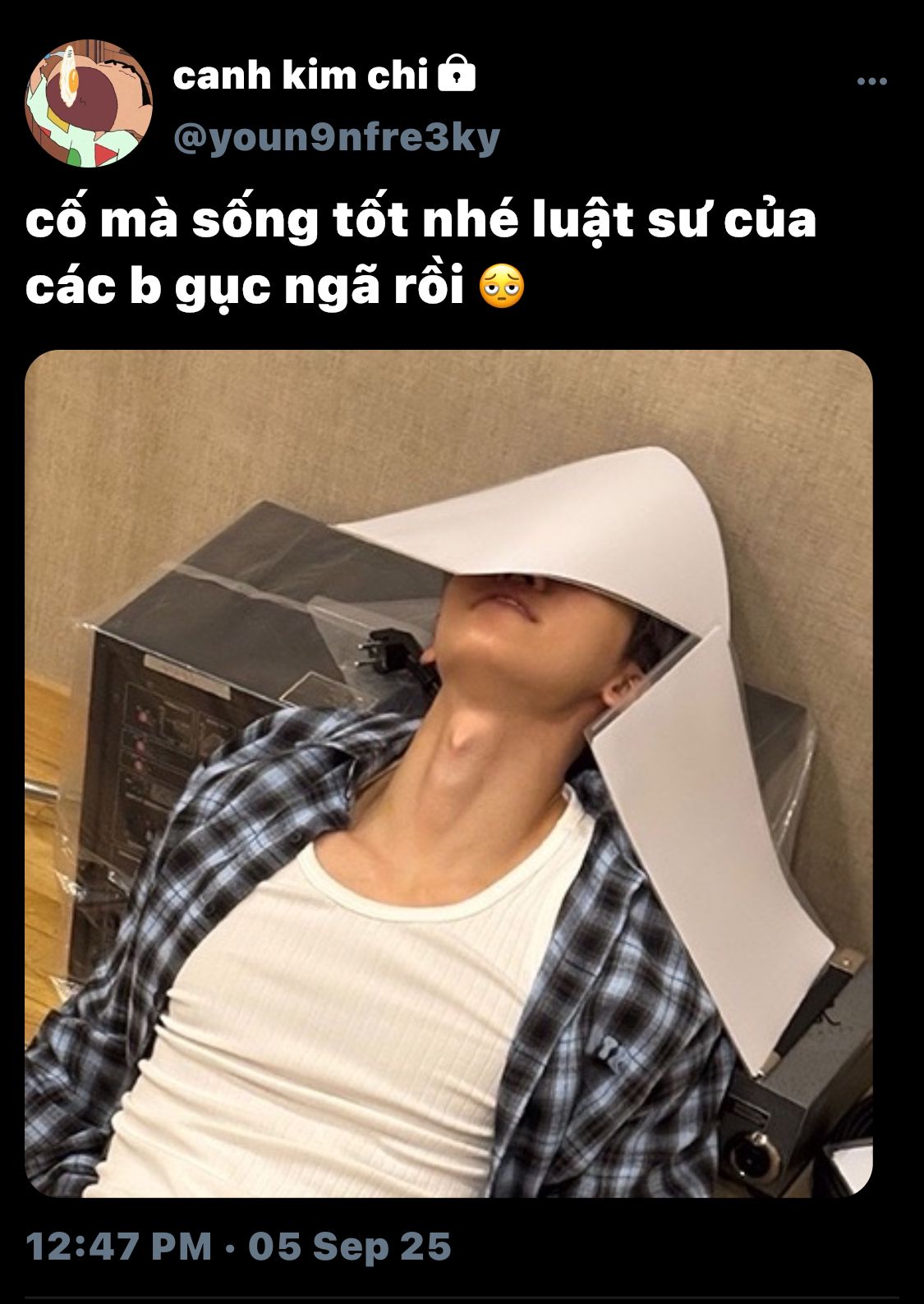This screenshot has width=924, height=1304.
Task: Tap the display name canh kim chi
Action: [x=301, y=76]
